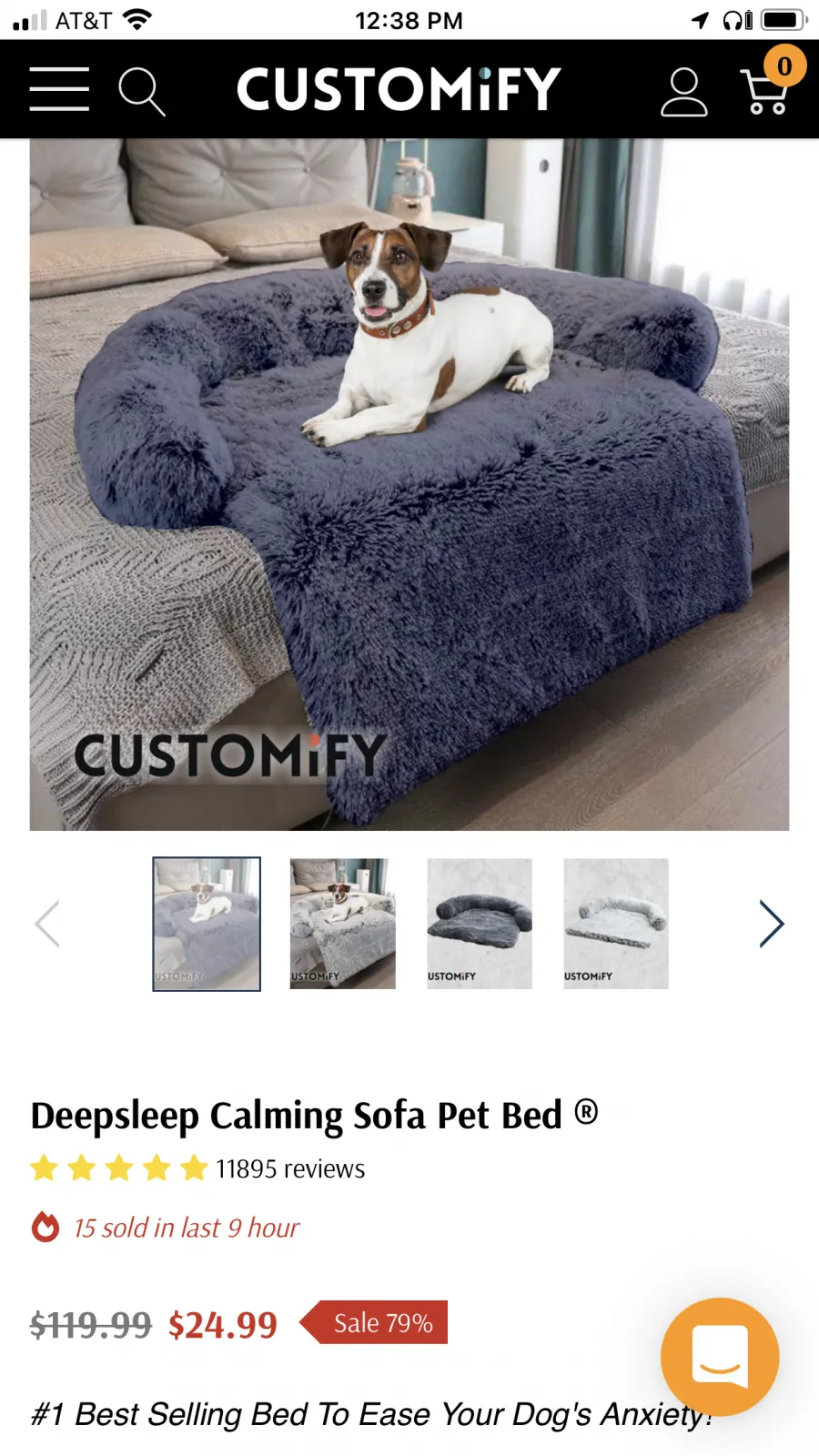
Task: Open the hamburger menu
Action: coord(59,89)
